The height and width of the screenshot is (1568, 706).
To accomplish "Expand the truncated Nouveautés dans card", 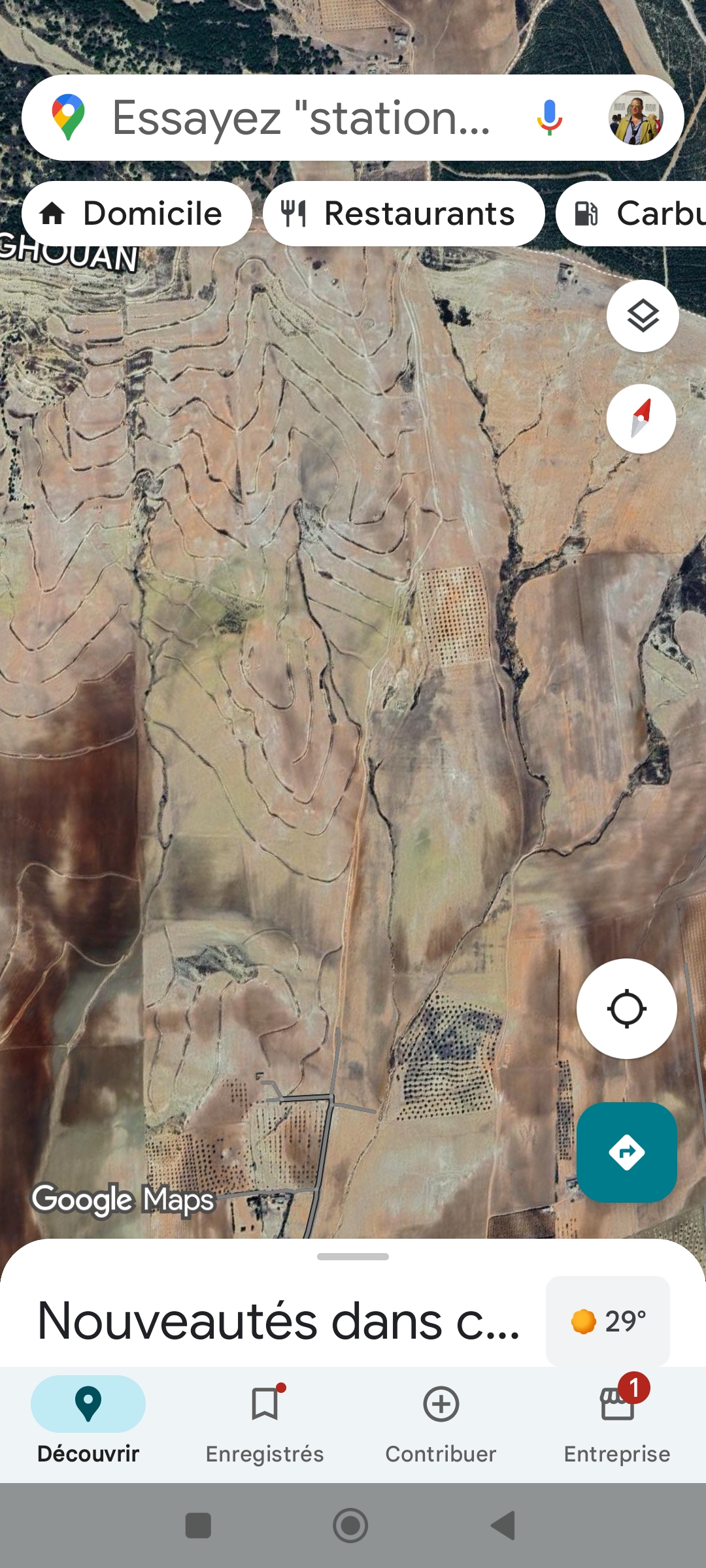I will pos(281,1321).
